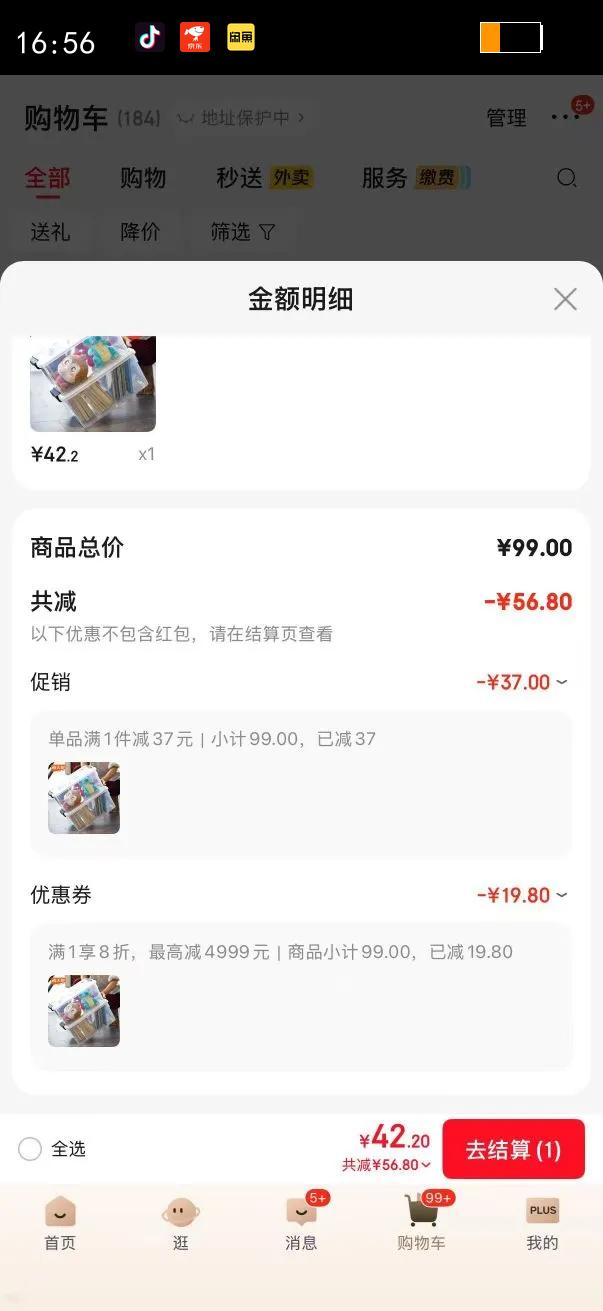603x1311 pixels.
Task: Collapse the 共减 ¥56.80 breakdown
Action: click(386, 1165)
